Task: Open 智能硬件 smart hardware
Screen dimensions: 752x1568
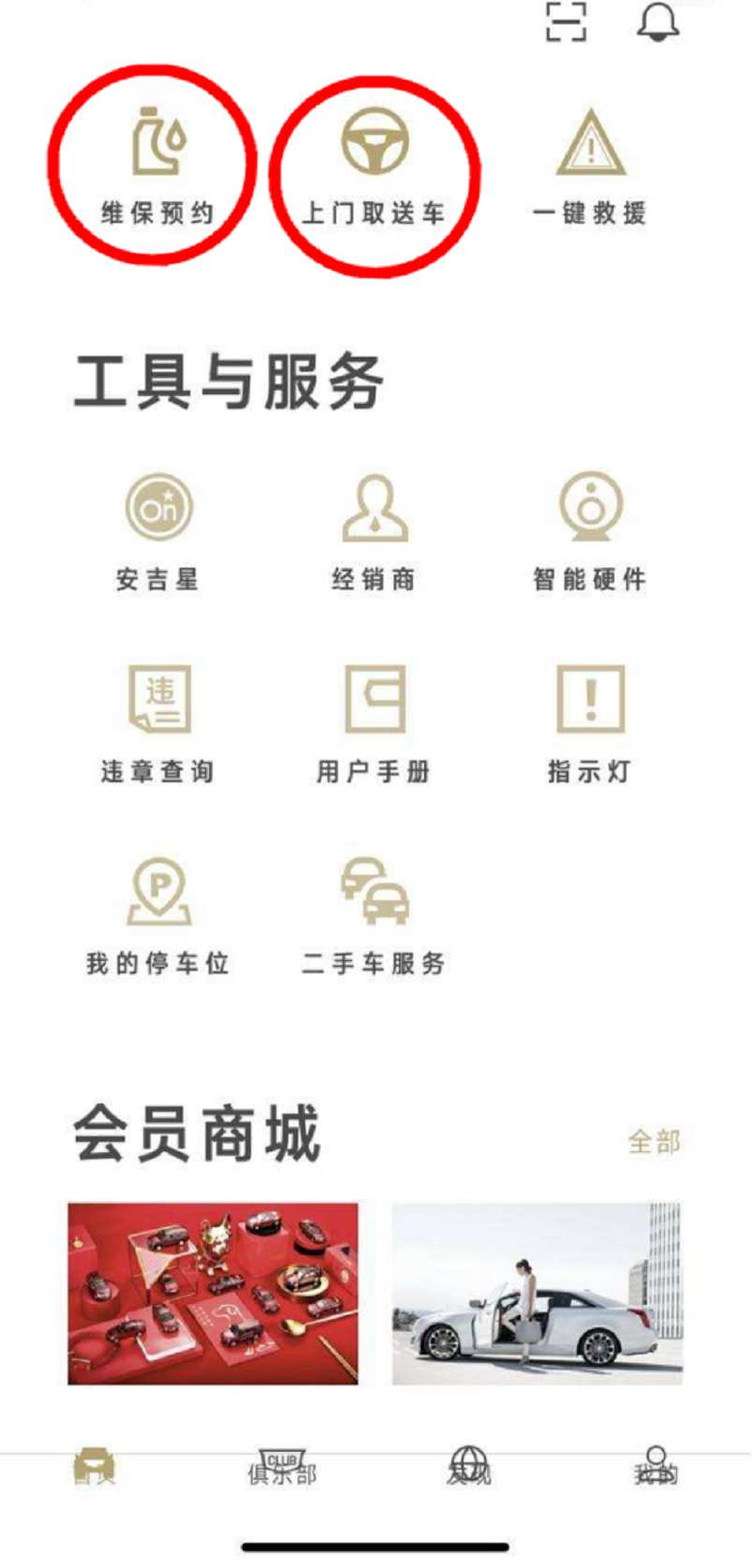Action: click(x=590, y=531)
